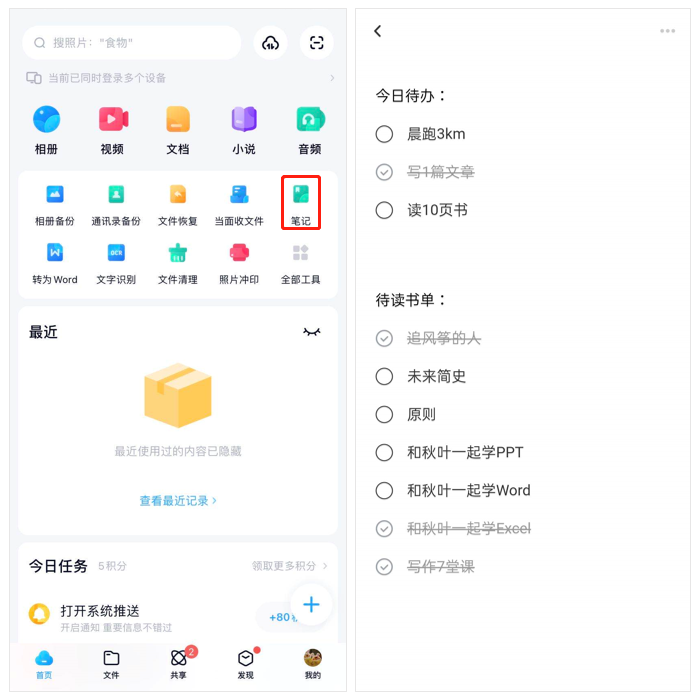Go back from the note
This screenshot has width=699, height=699.
click(x=378, y=31)
